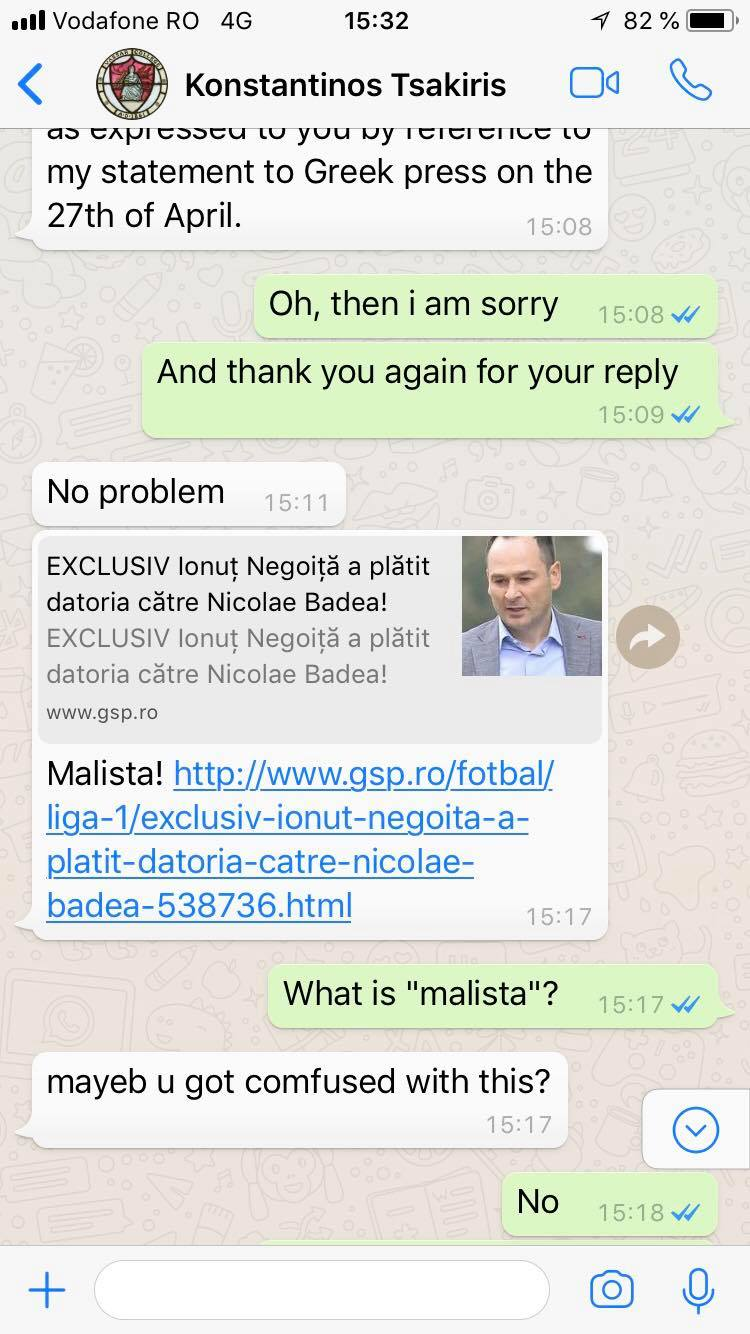Viewport: 750px width, 1334px height.
Task: Go back to the chats list
Action: tap(32, 84)
